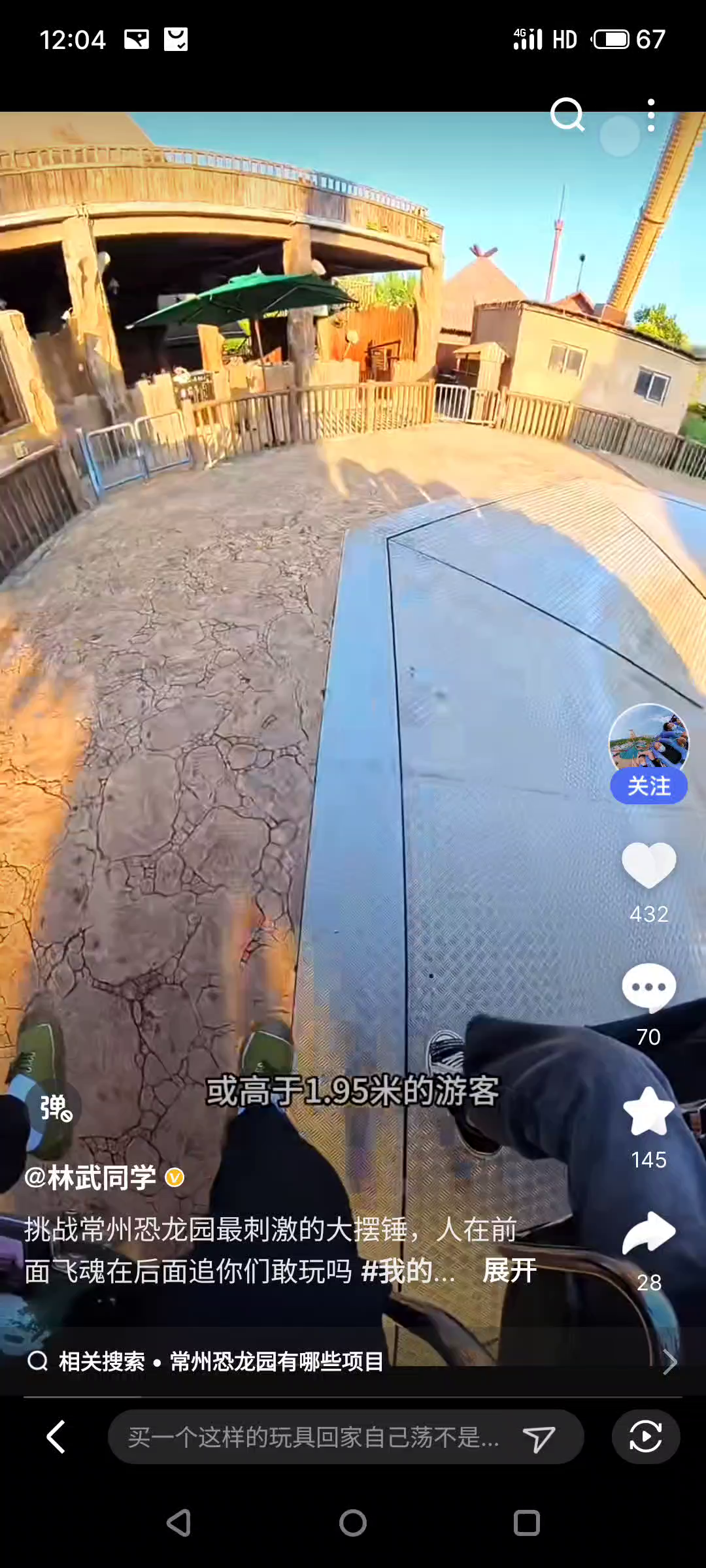The width and height of the screenshot is (706, 1568).
Task: Open the creator's profile avatar
Action: point(648,740)
